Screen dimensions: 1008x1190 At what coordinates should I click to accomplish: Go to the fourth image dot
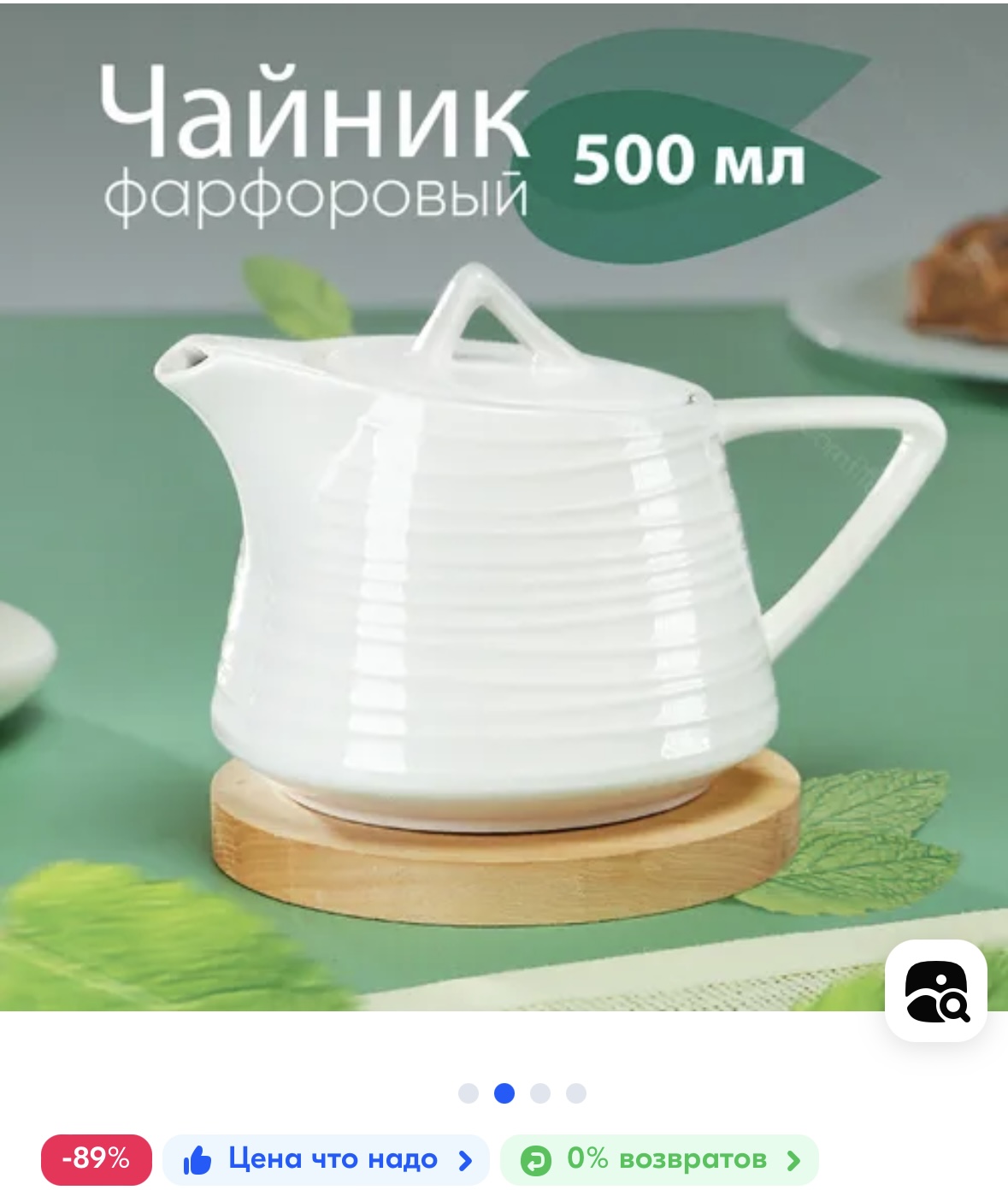576,1093
